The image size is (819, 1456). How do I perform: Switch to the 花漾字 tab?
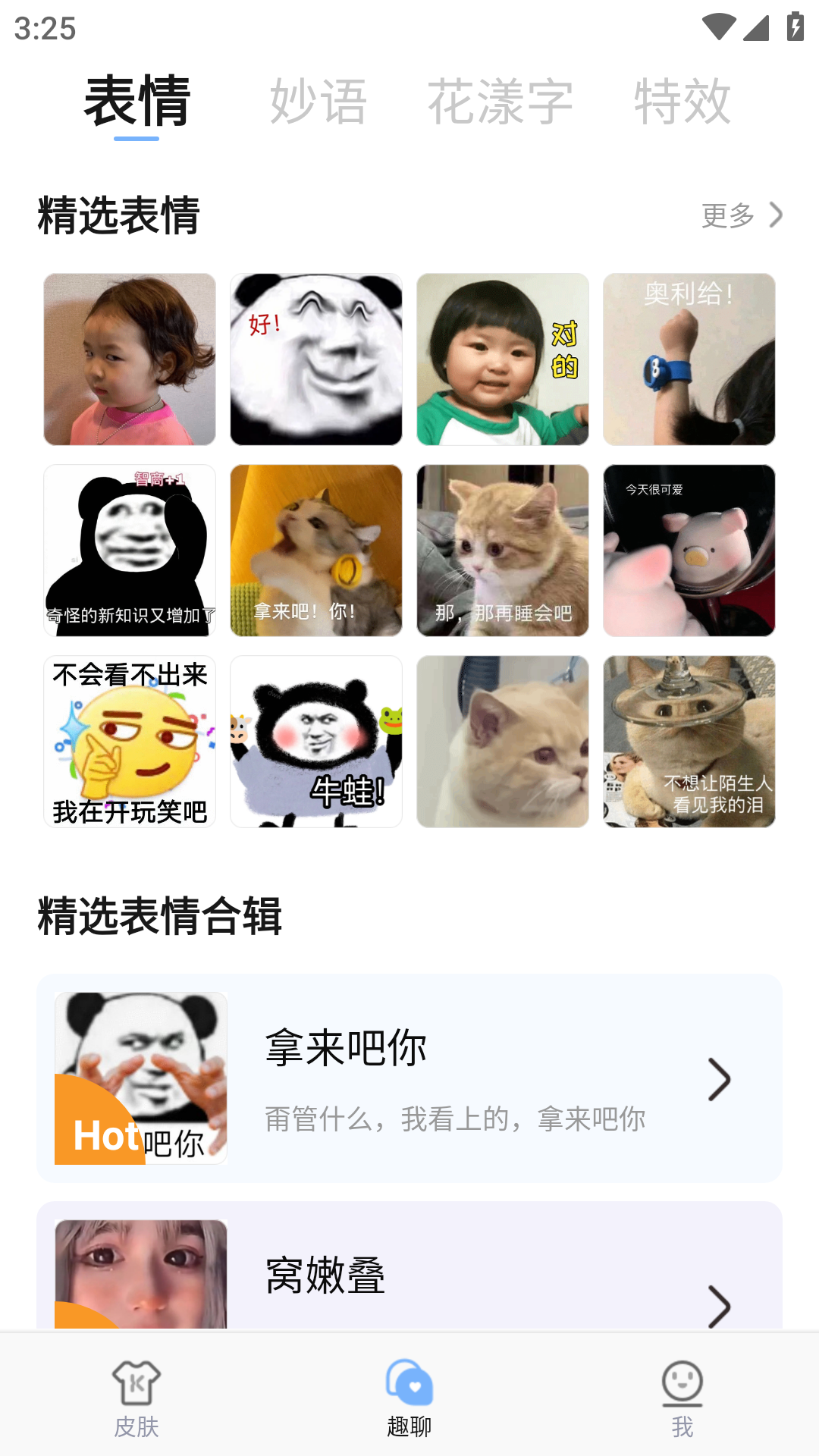[500, 102]
